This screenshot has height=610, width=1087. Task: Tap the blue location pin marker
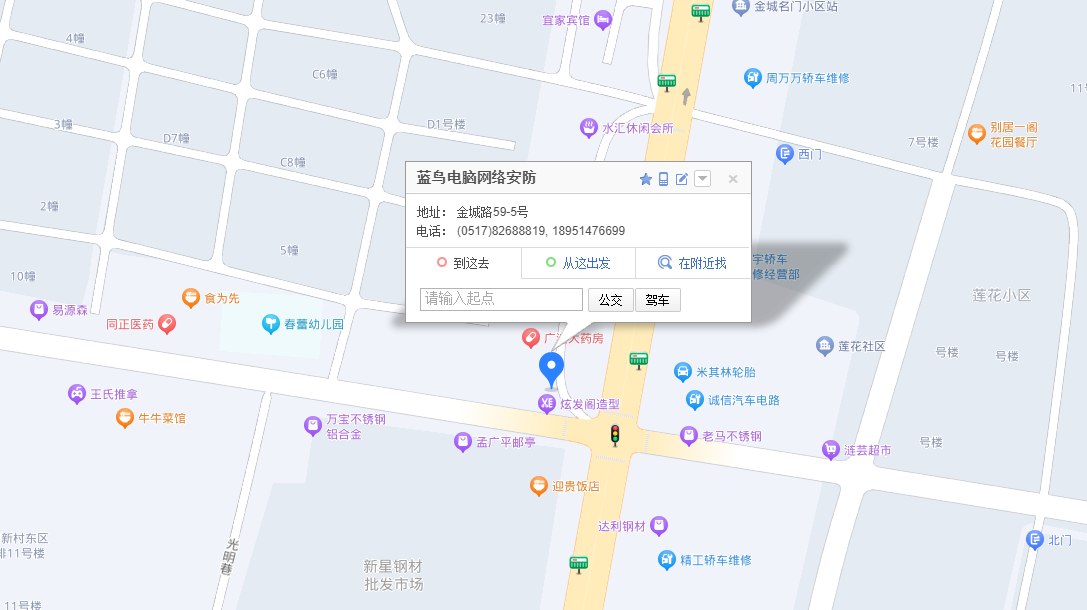[x=551, y=367]
